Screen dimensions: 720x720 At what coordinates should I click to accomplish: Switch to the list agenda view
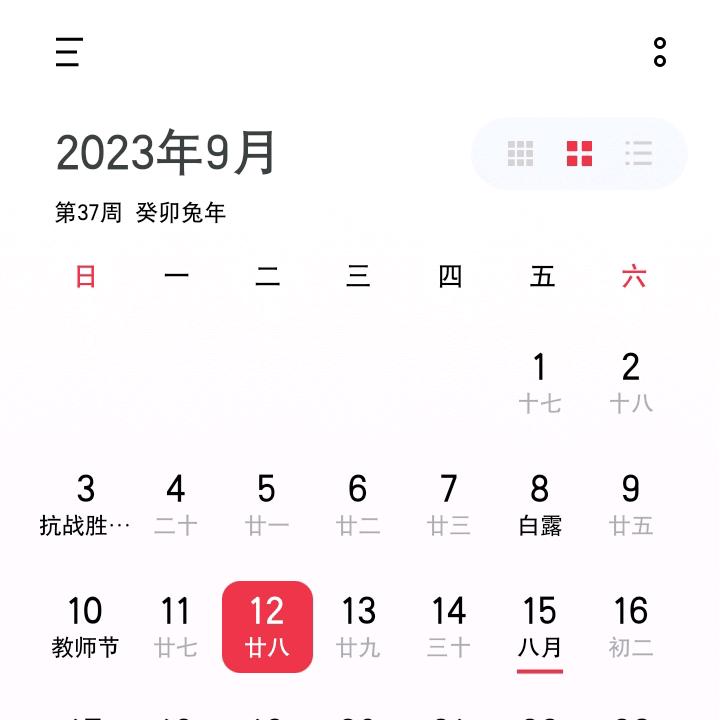click(639, 154)
